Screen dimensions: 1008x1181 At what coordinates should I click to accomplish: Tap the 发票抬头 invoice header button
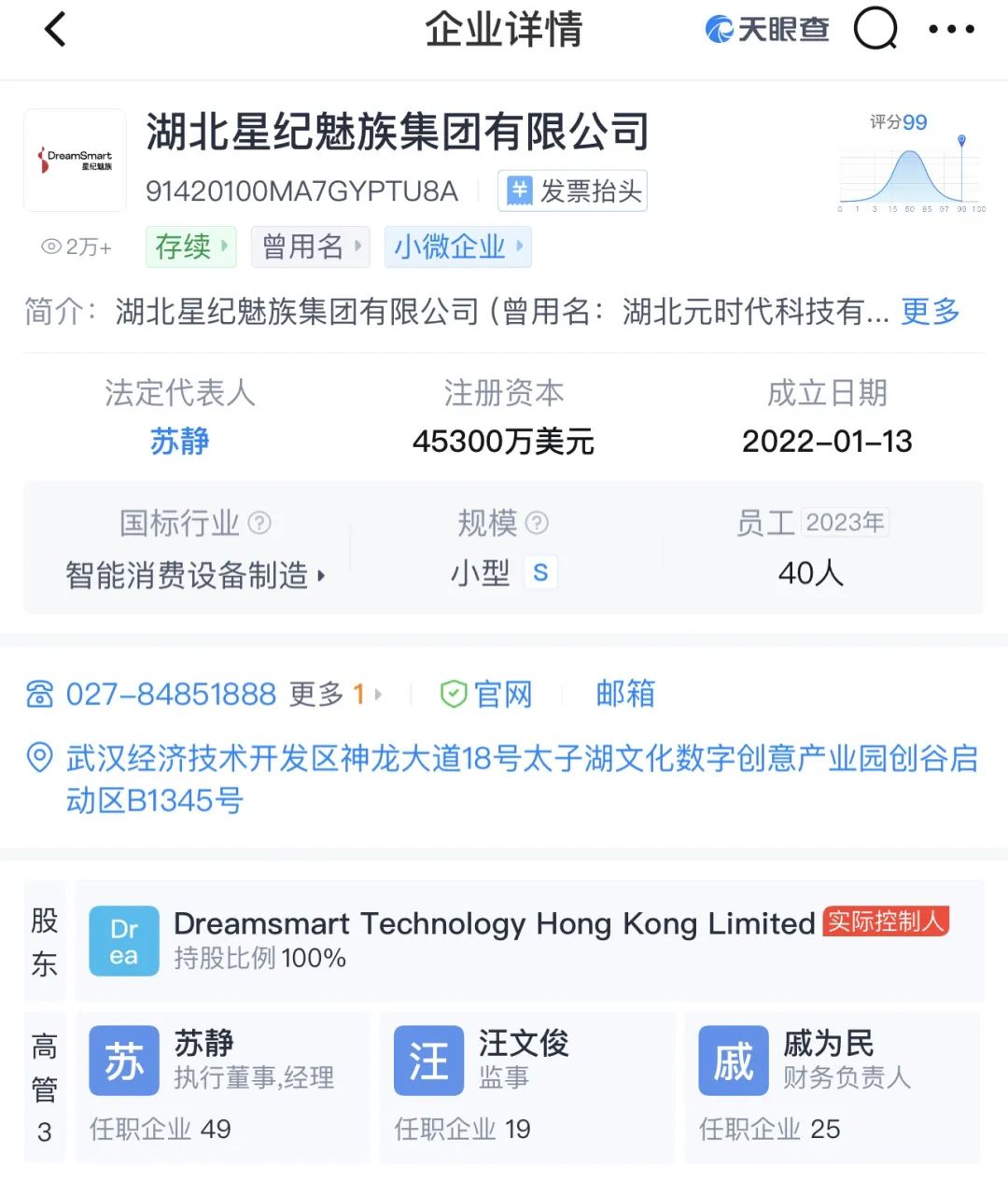click(572, 191)
